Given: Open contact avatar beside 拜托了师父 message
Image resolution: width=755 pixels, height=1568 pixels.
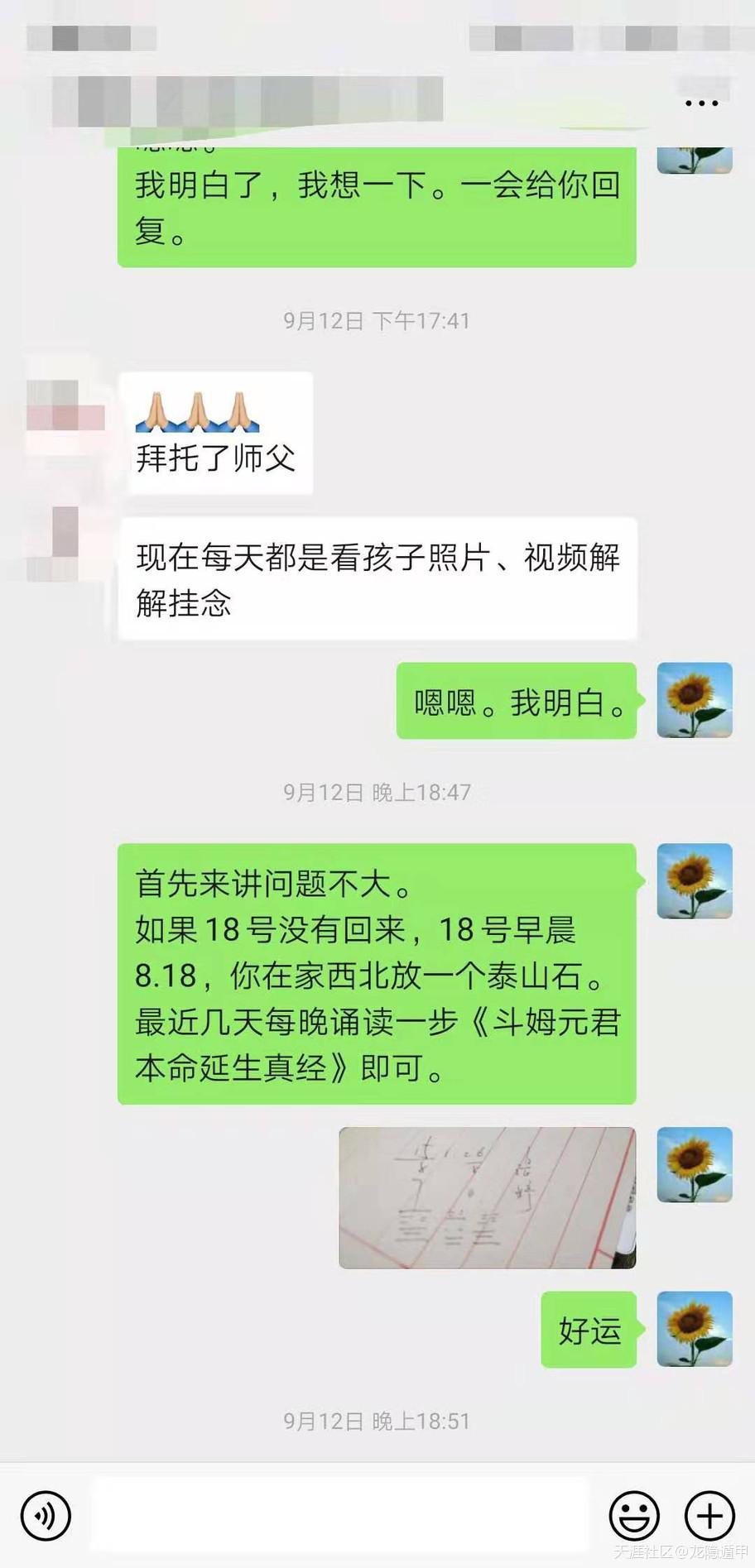Looking at the screenshot, I should (66, 405).
